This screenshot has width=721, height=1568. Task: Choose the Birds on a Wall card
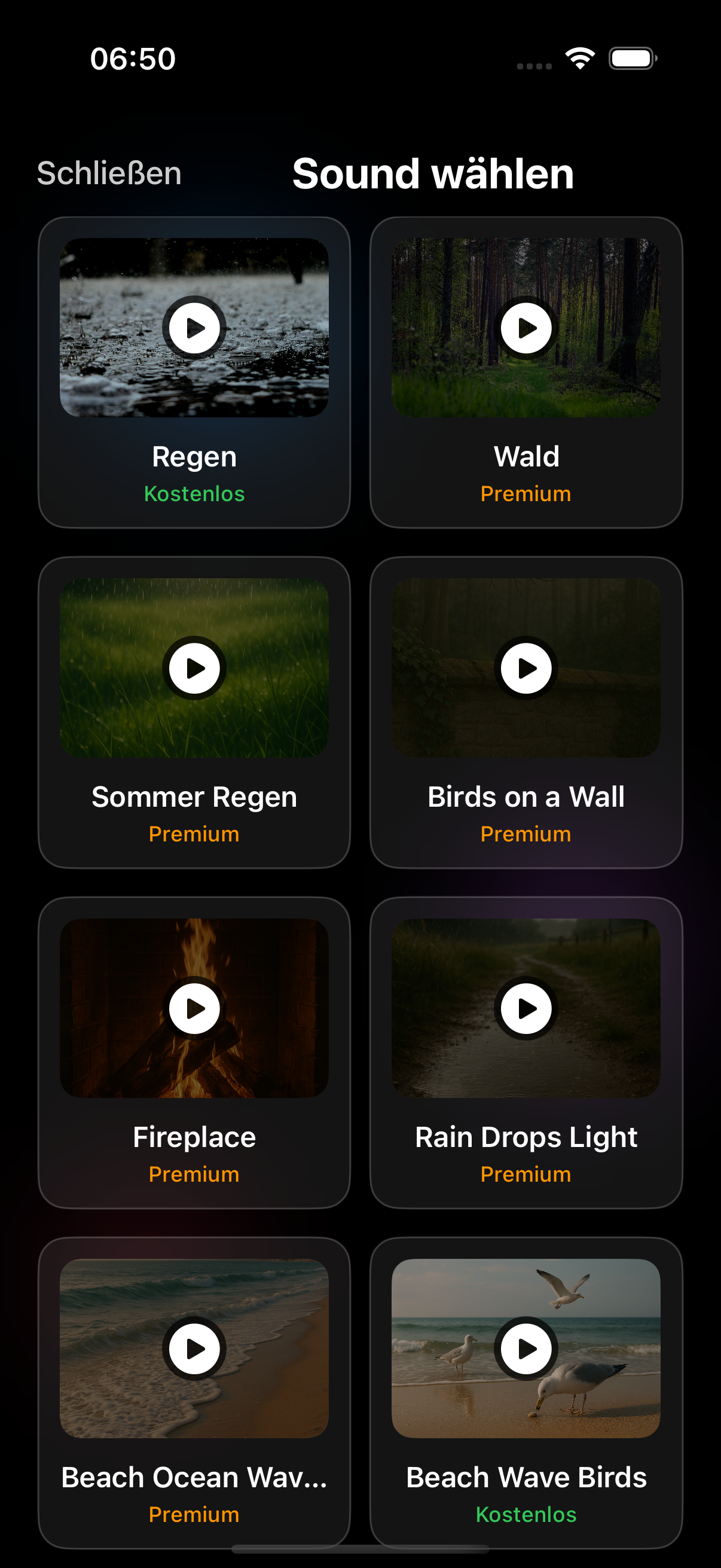pos(526,810)
